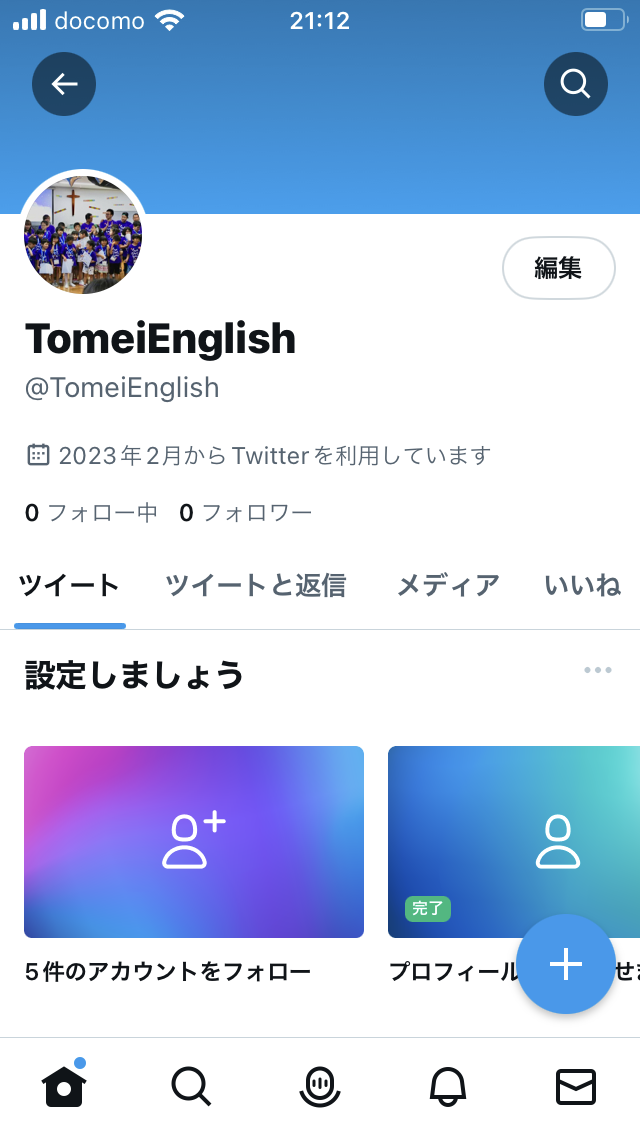
Task: Open the フォロー中 following list
Action: click(x=92, y=513)
